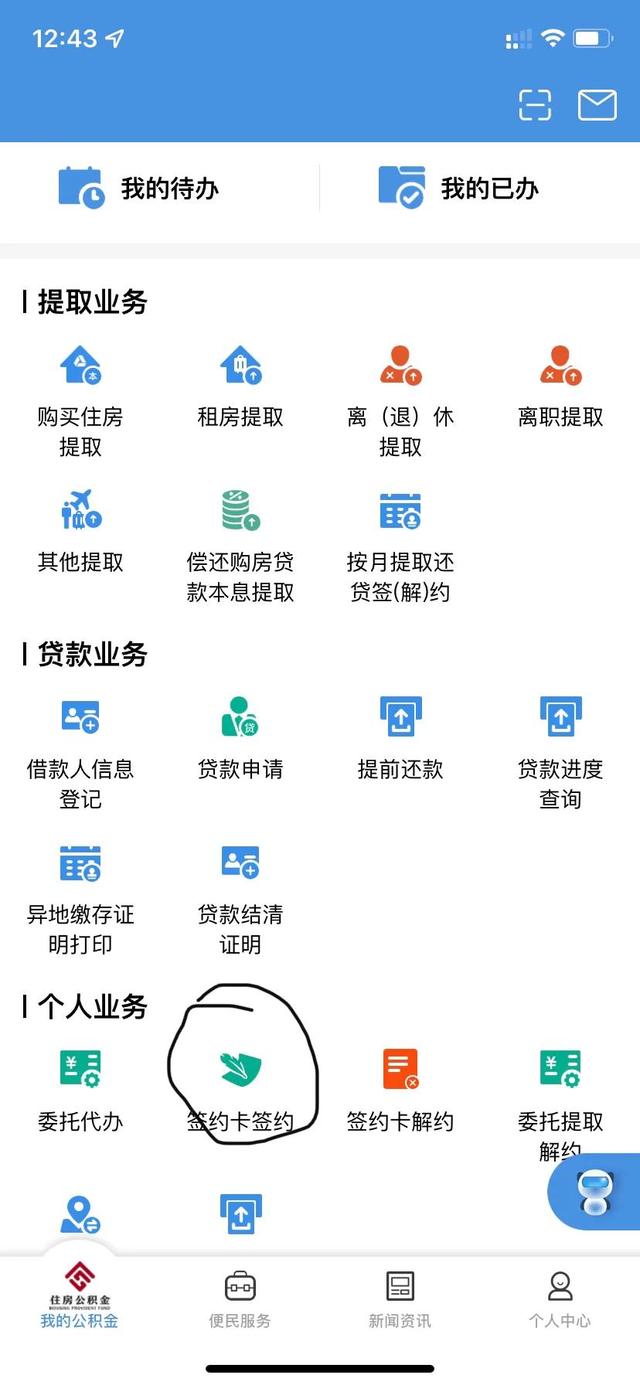Open 偿还购房贷款本息提取

pos(240,546)
